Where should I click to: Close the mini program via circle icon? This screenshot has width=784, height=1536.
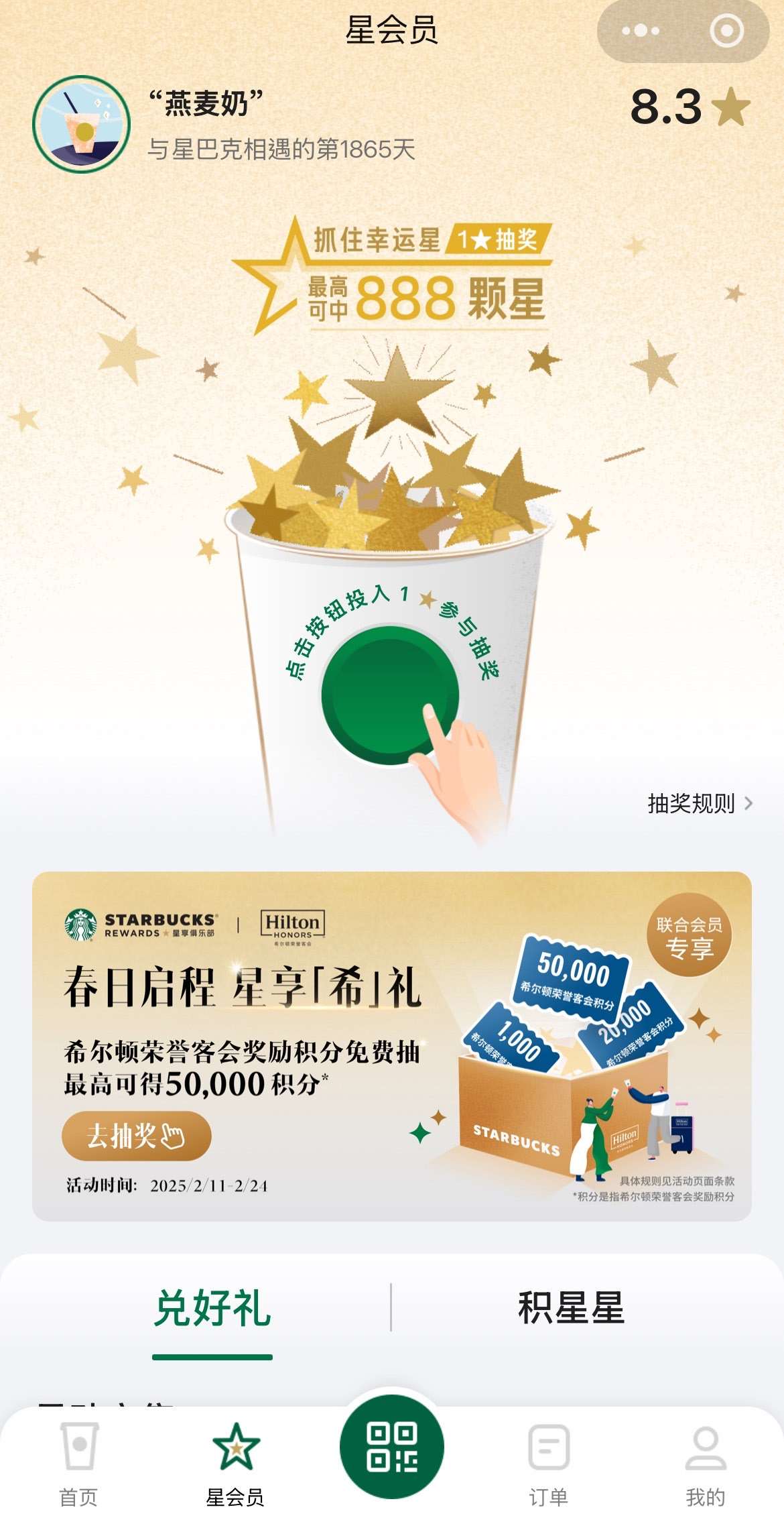pyautogui.click(x=726, y=31)
